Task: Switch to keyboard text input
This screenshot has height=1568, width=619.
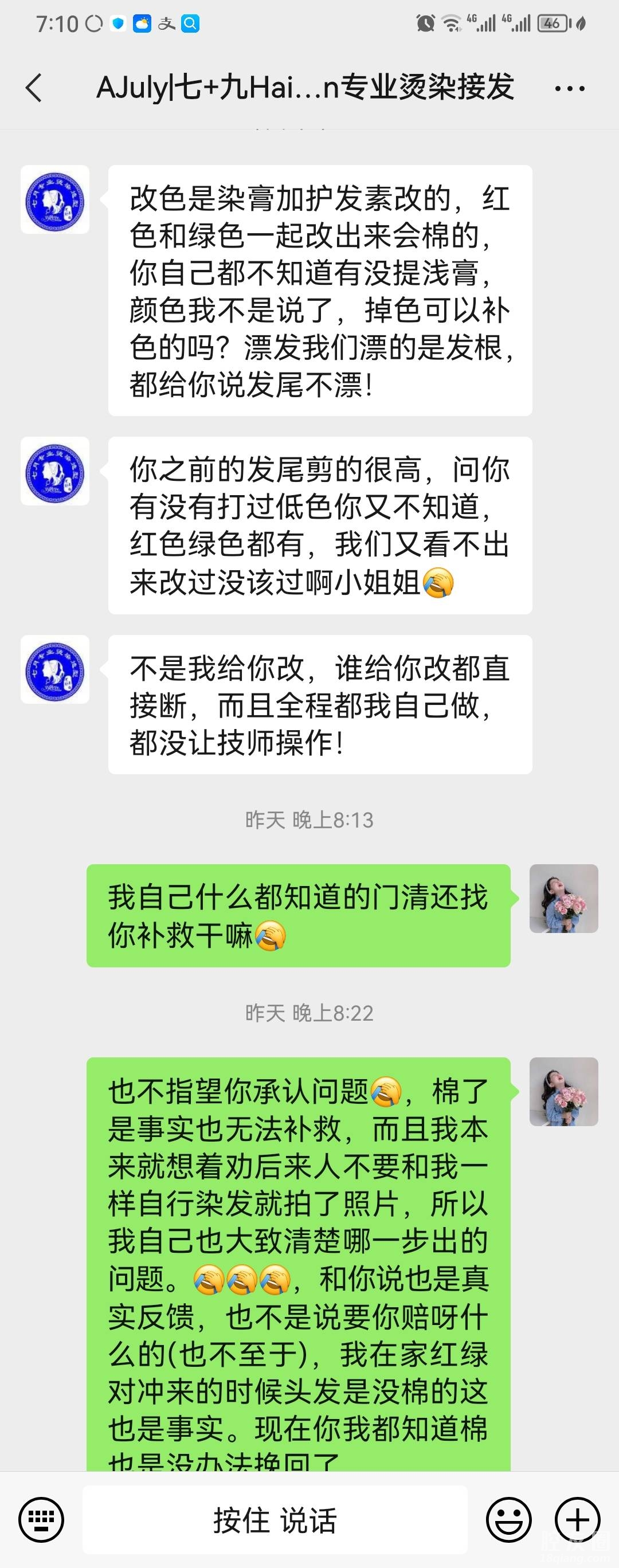Action: (x=41, y=1520)
